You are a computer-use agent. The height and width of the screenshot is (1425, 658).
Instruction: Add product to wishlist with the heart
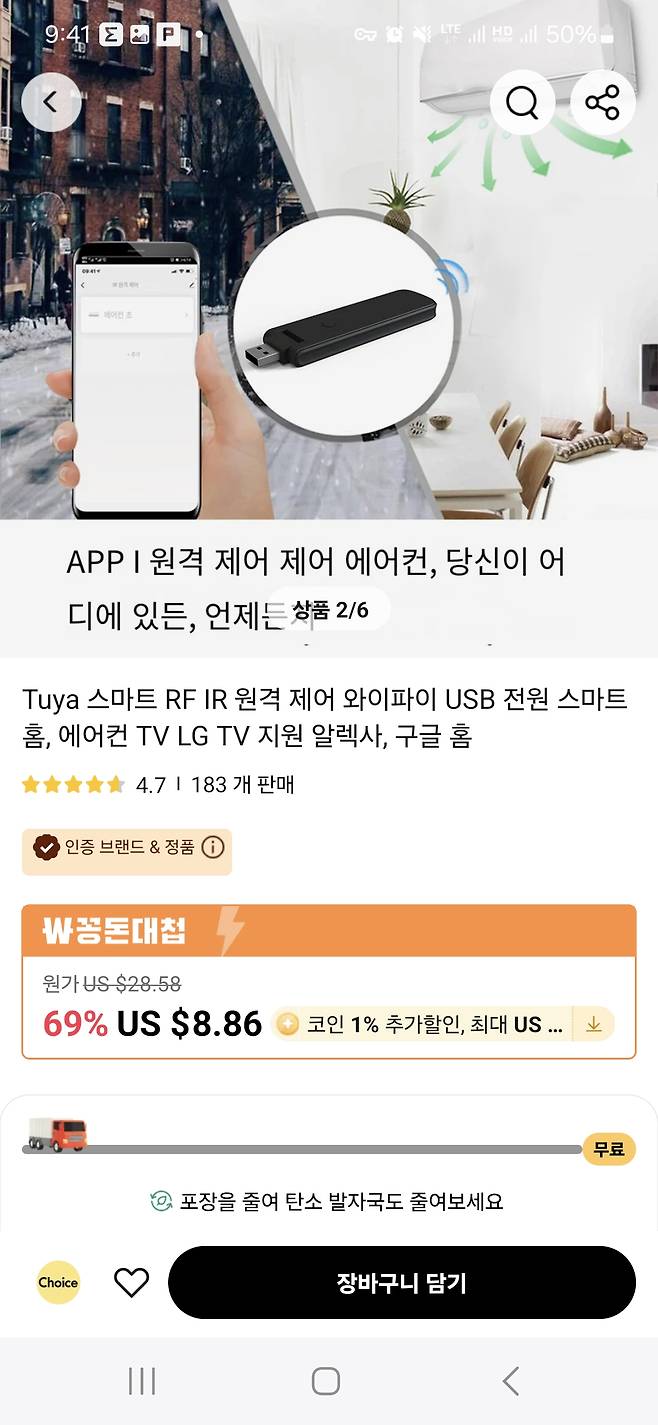pos(131,1282)
